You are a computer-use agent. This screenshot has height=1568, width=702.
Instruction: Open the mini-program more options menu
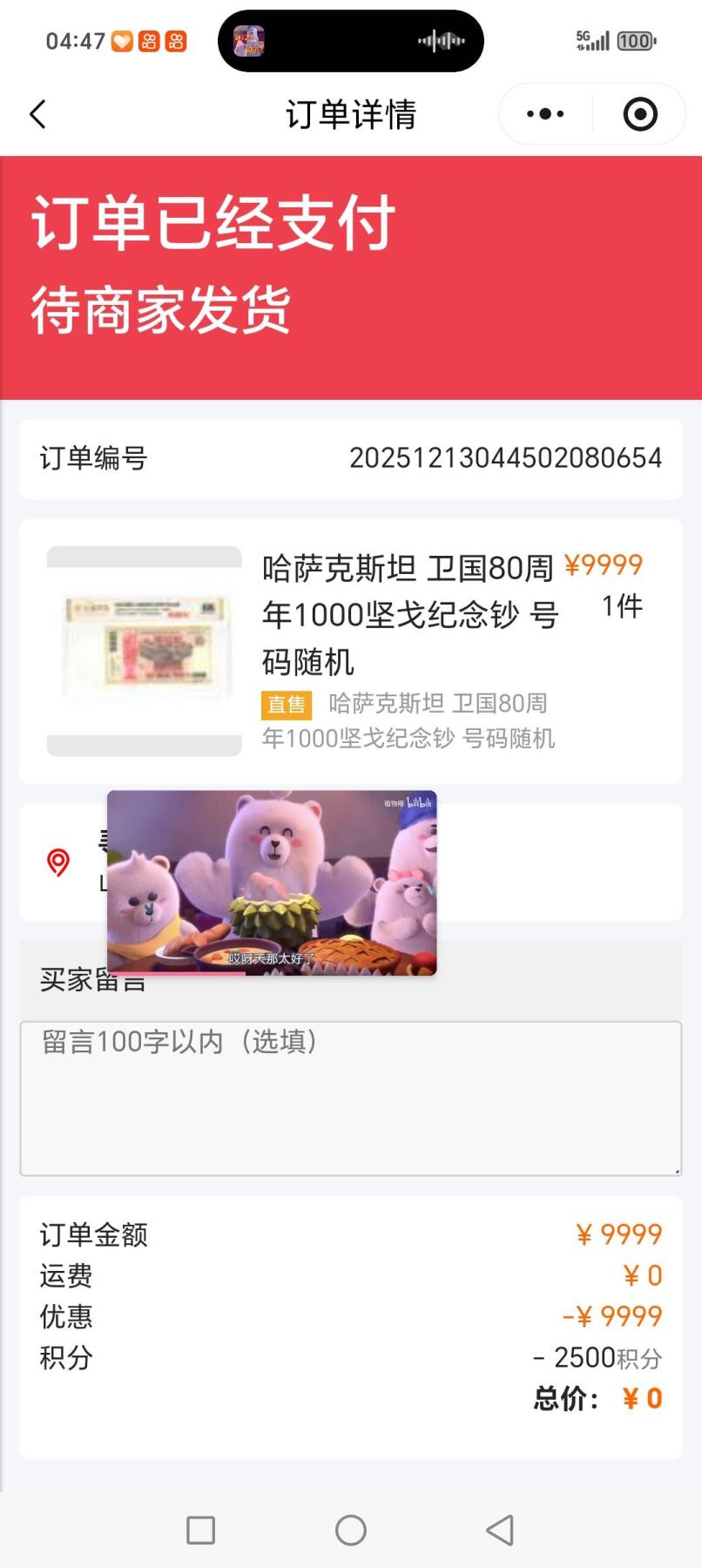click(x=544, y=113)
